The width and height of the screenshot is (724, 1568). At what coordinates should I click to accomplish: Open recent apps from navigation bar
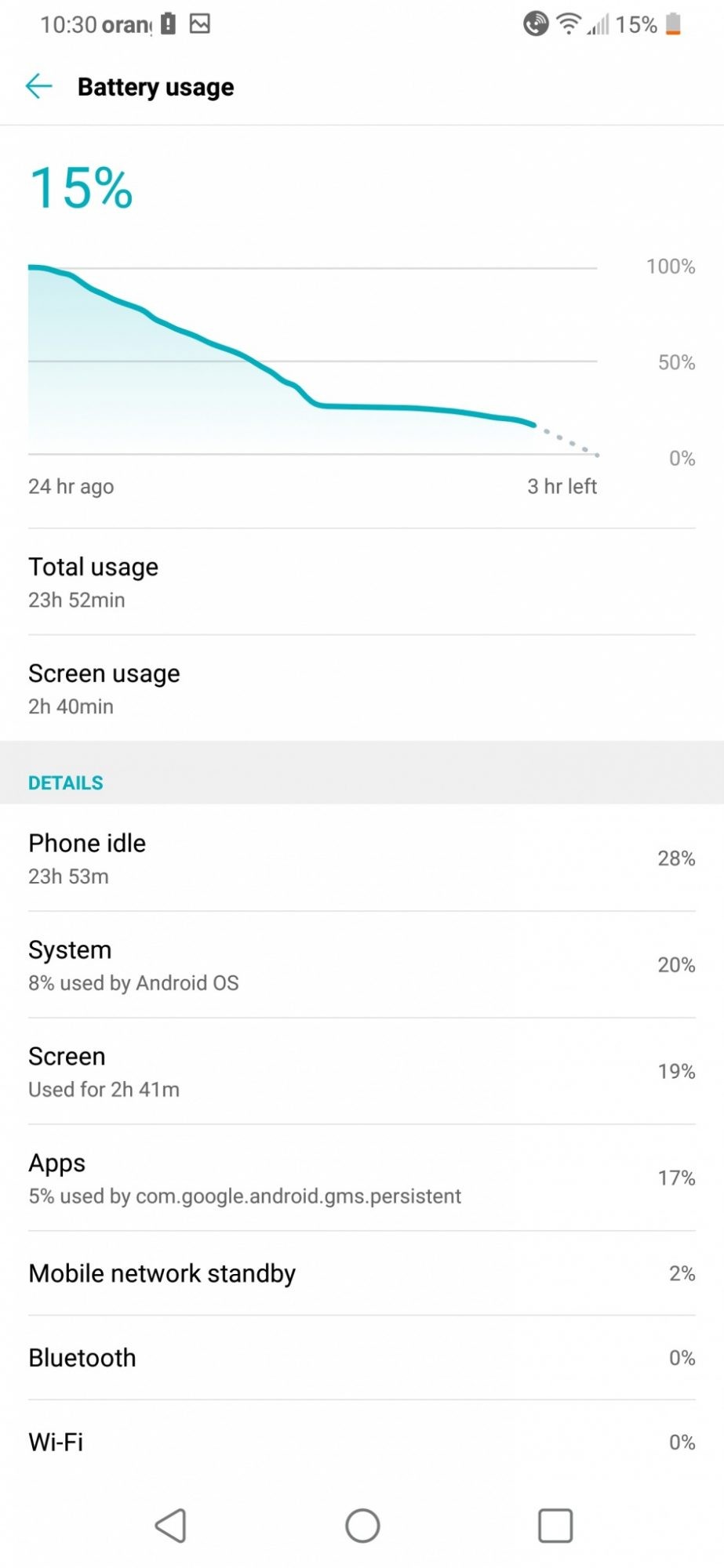[555, 1526]
